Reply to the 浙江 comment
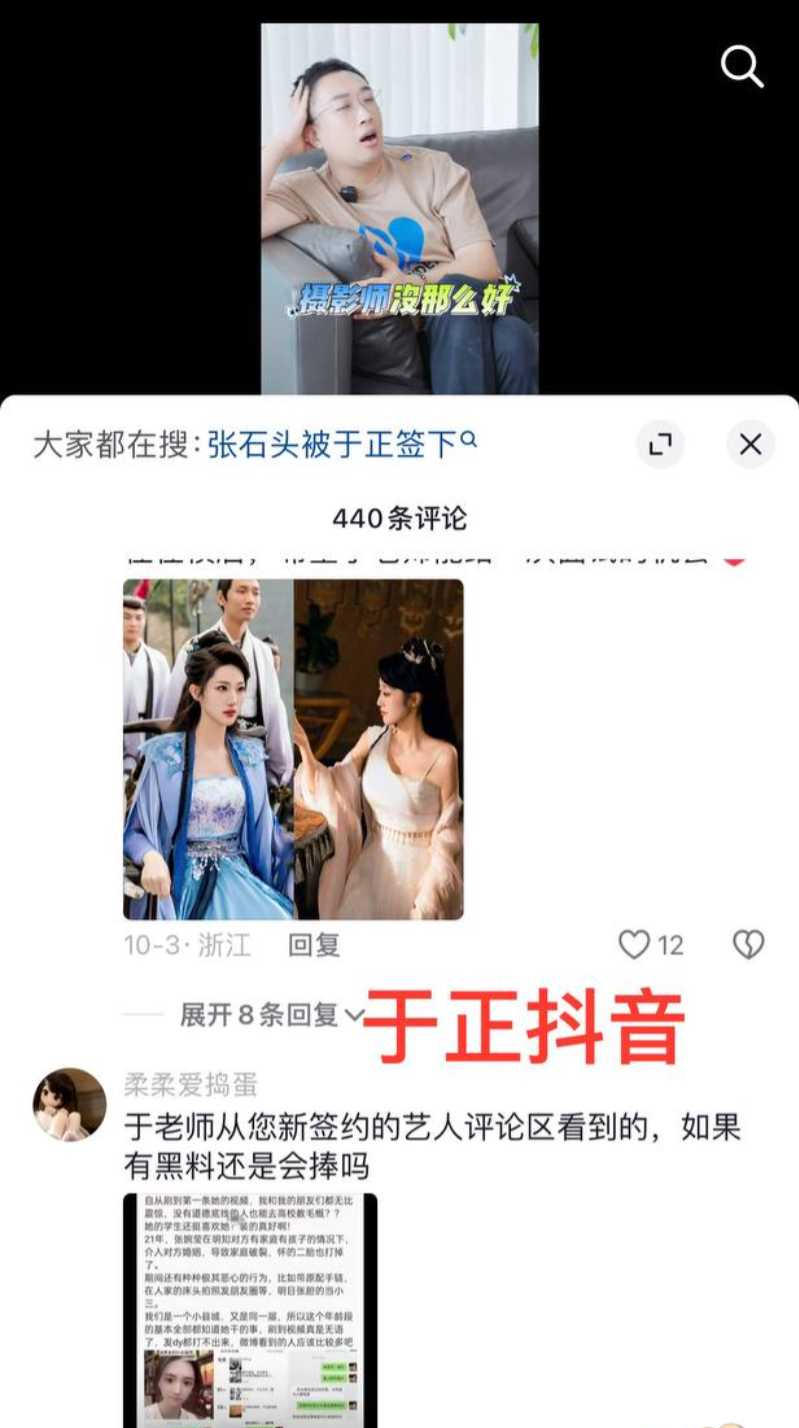The image size is (799, 1428). (x=314, y=945)
